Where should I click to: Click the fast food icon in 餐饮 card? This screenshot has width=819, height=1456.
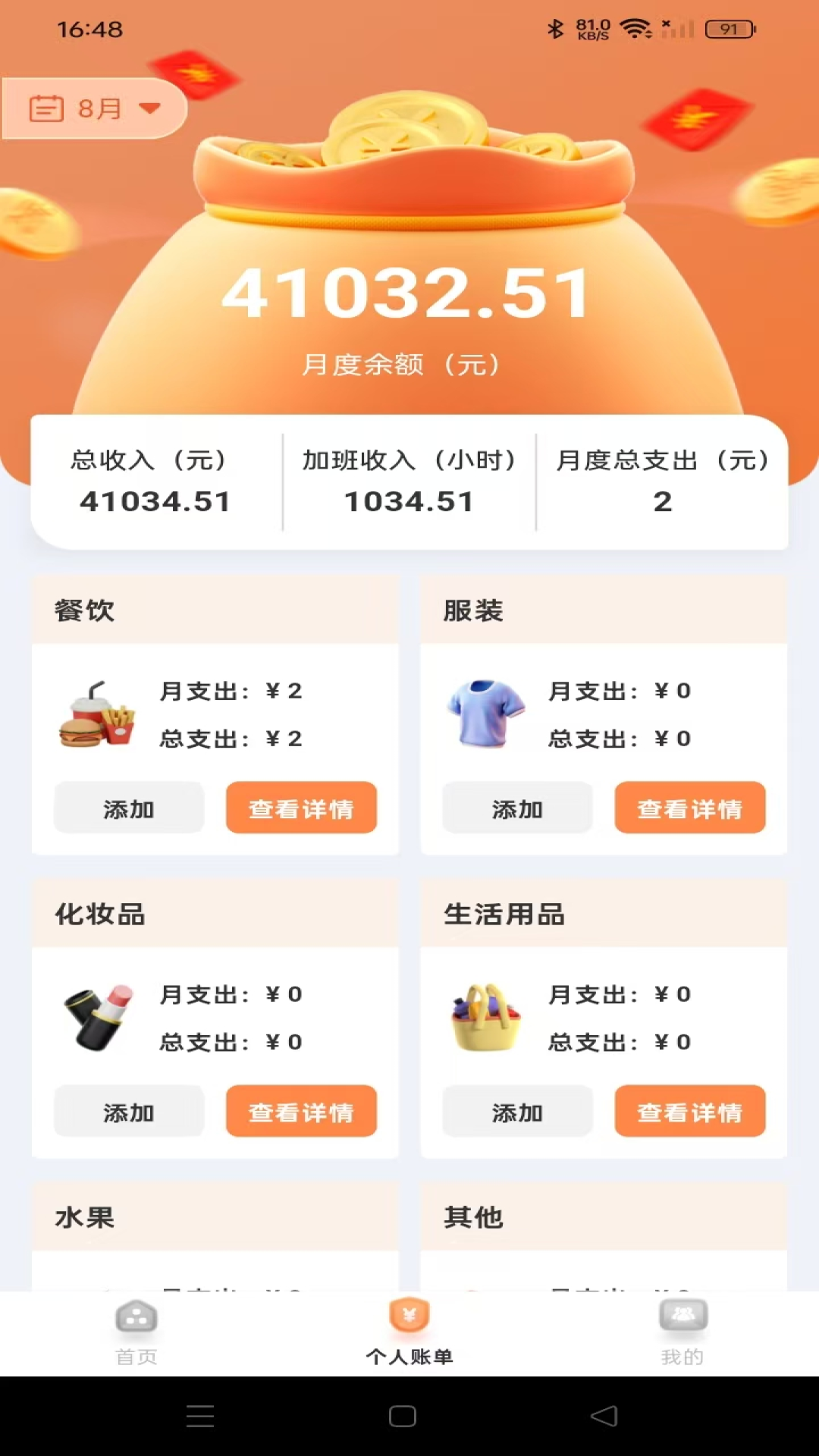97,714
